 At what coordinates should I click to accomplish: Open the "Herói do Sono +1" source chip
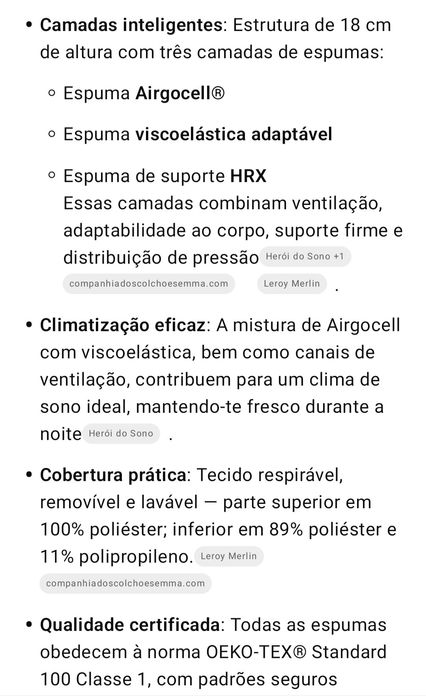click(x=305, y=257)
